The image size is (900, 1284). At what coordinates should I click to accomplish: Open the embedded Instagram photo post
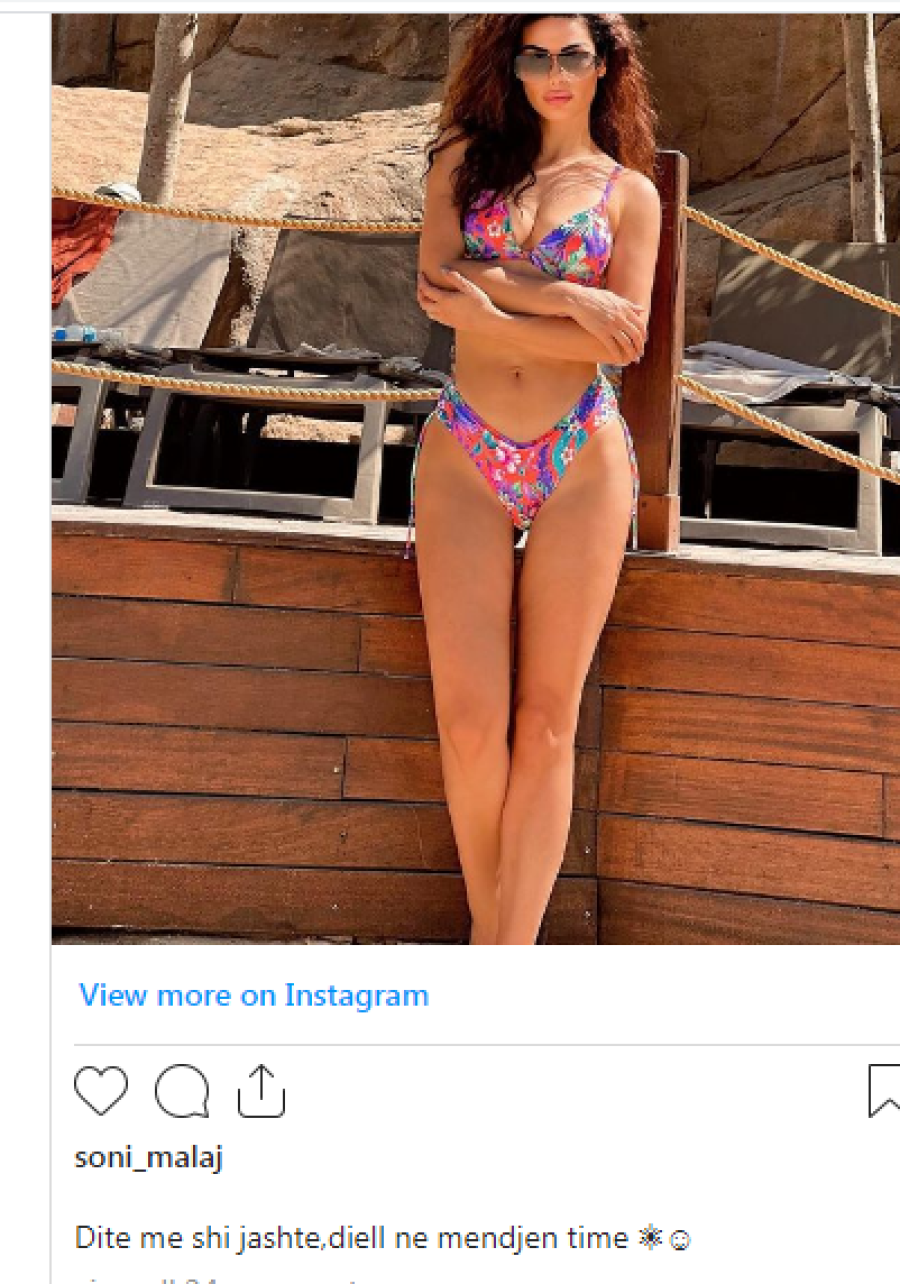(x=475, y=480)
